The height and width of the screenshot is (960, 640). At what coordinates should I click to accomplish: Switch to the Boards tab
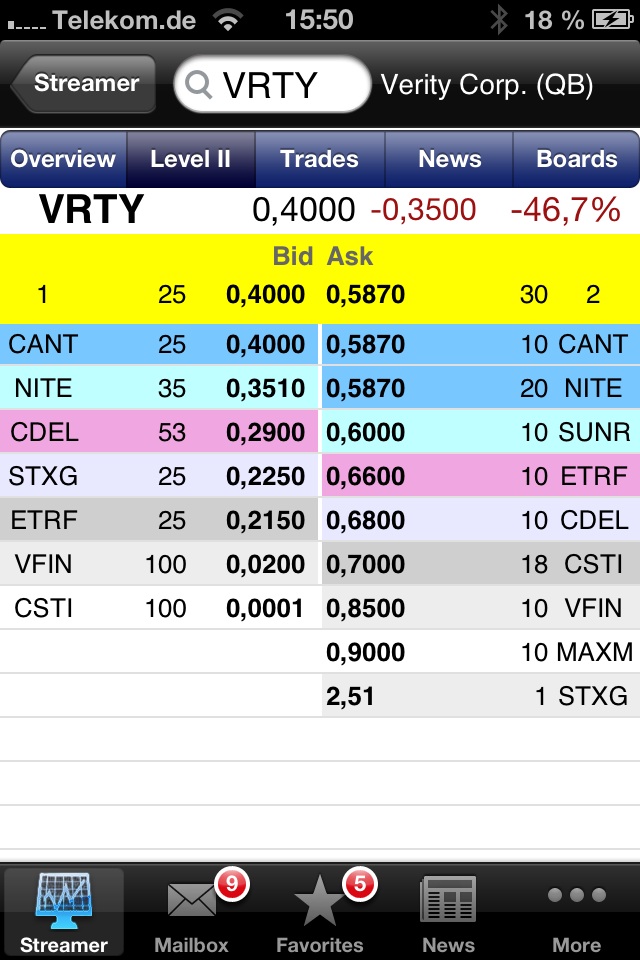[x=576, y=159]
